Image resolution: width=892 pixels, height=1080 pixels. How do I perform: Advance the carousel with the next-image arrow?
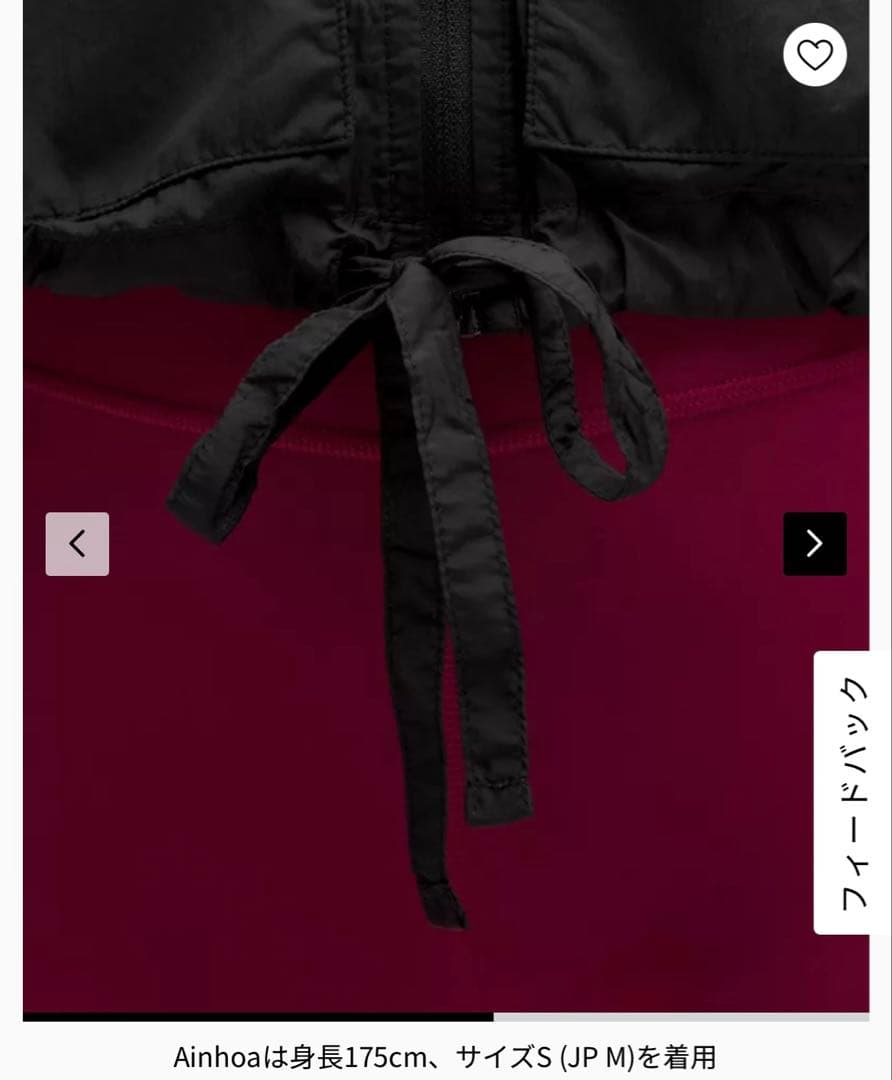tap(814, 543)
